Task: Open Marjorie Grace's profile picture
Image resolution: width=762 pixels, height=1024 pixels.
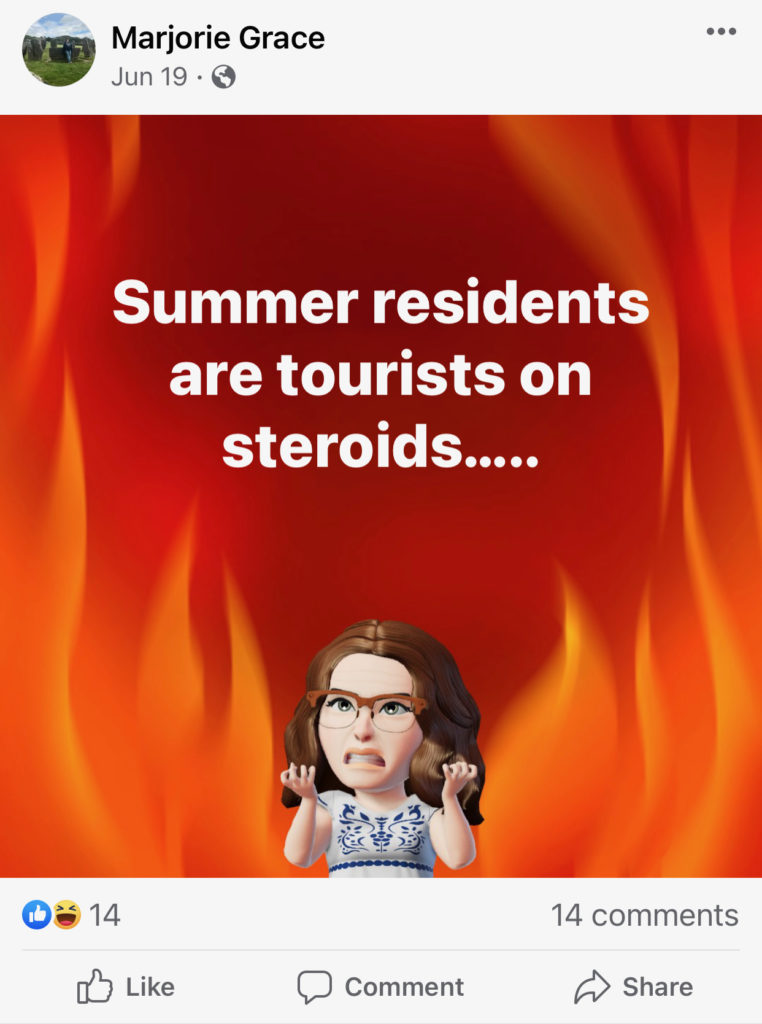Action: [x=59, y=50]
